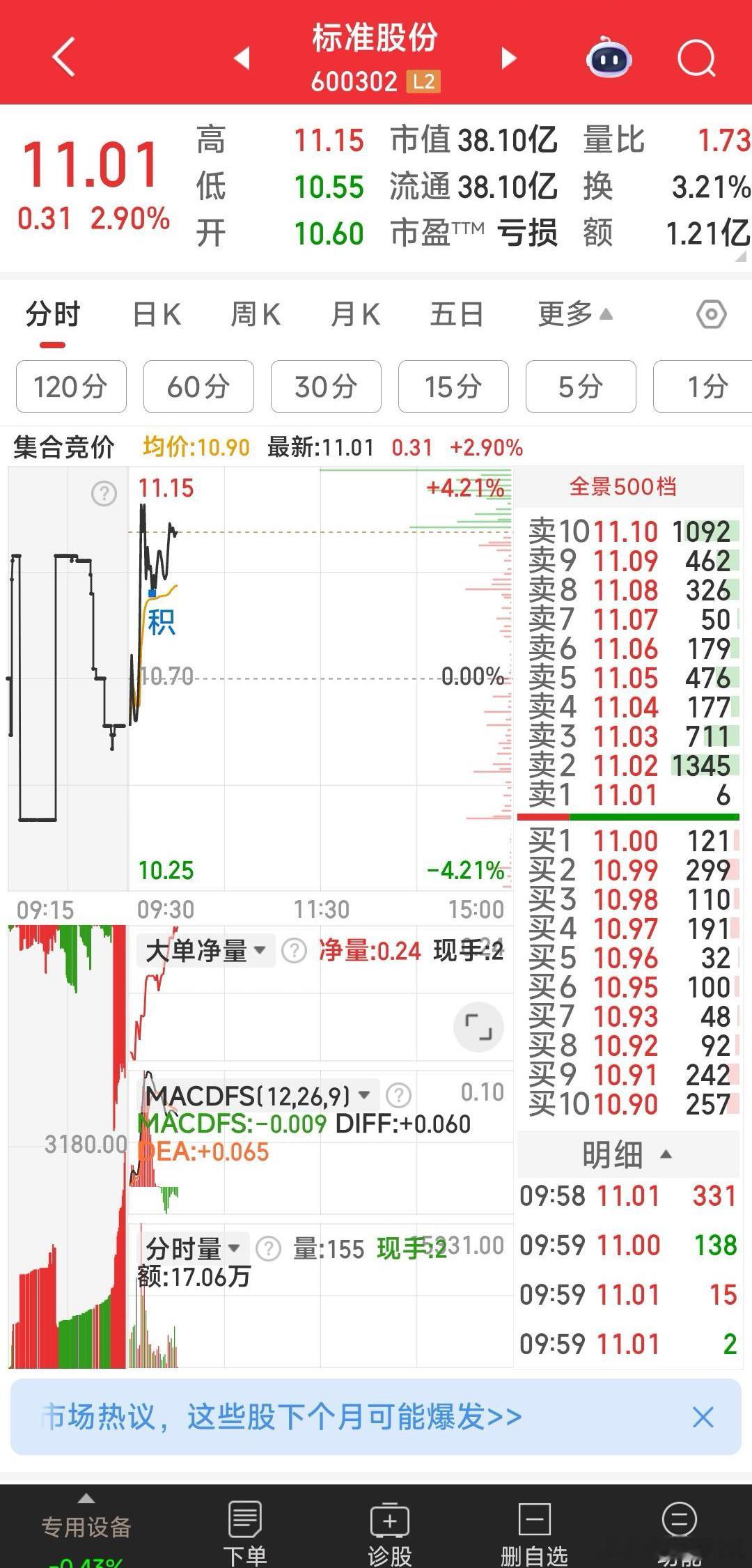Image resolution: width=752 pixels, height=1568 pixels.
Task: Open the 诊股 stock diagnosis tool
Action: click(x=390, y=1526)
